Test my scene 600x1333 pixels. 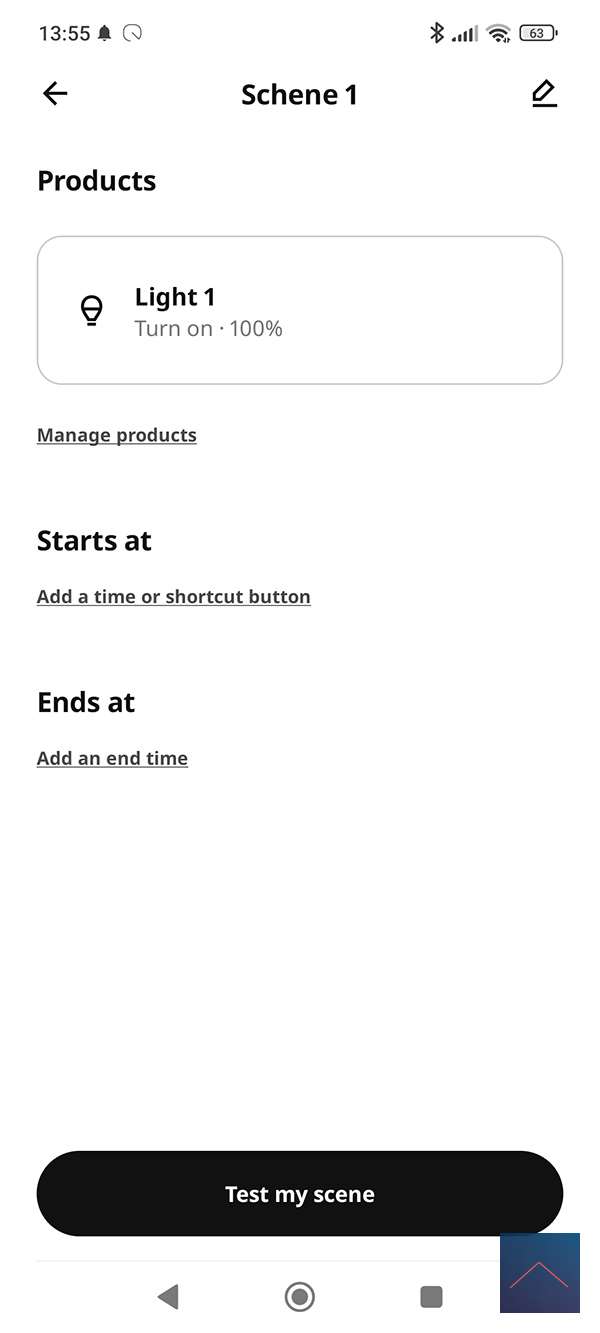tap(300, 1194)
